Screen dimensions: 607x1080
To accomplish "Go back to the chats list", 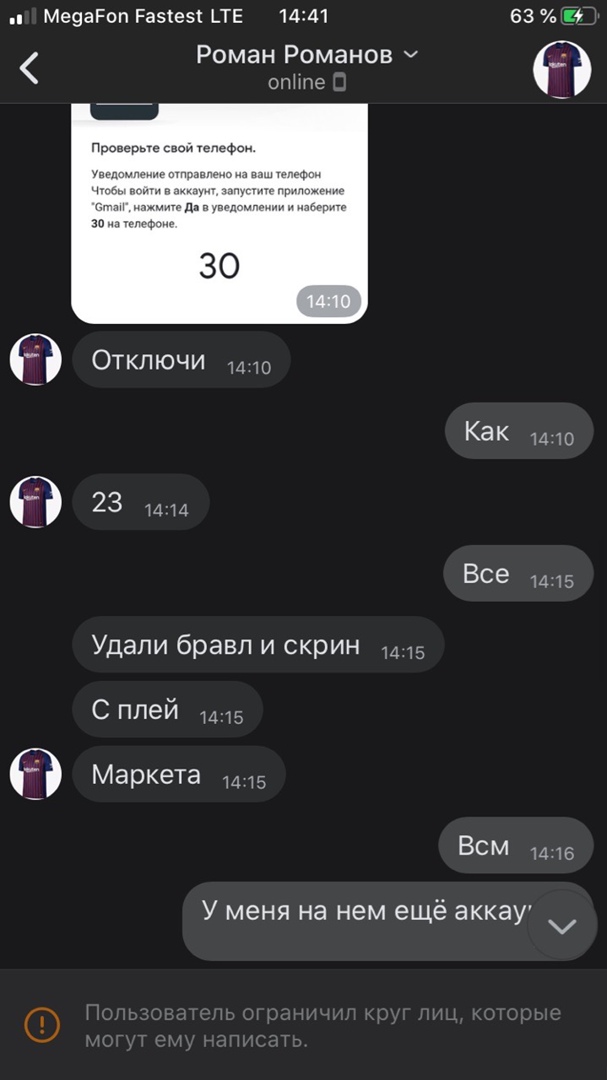I will click(x=30, y=68).
